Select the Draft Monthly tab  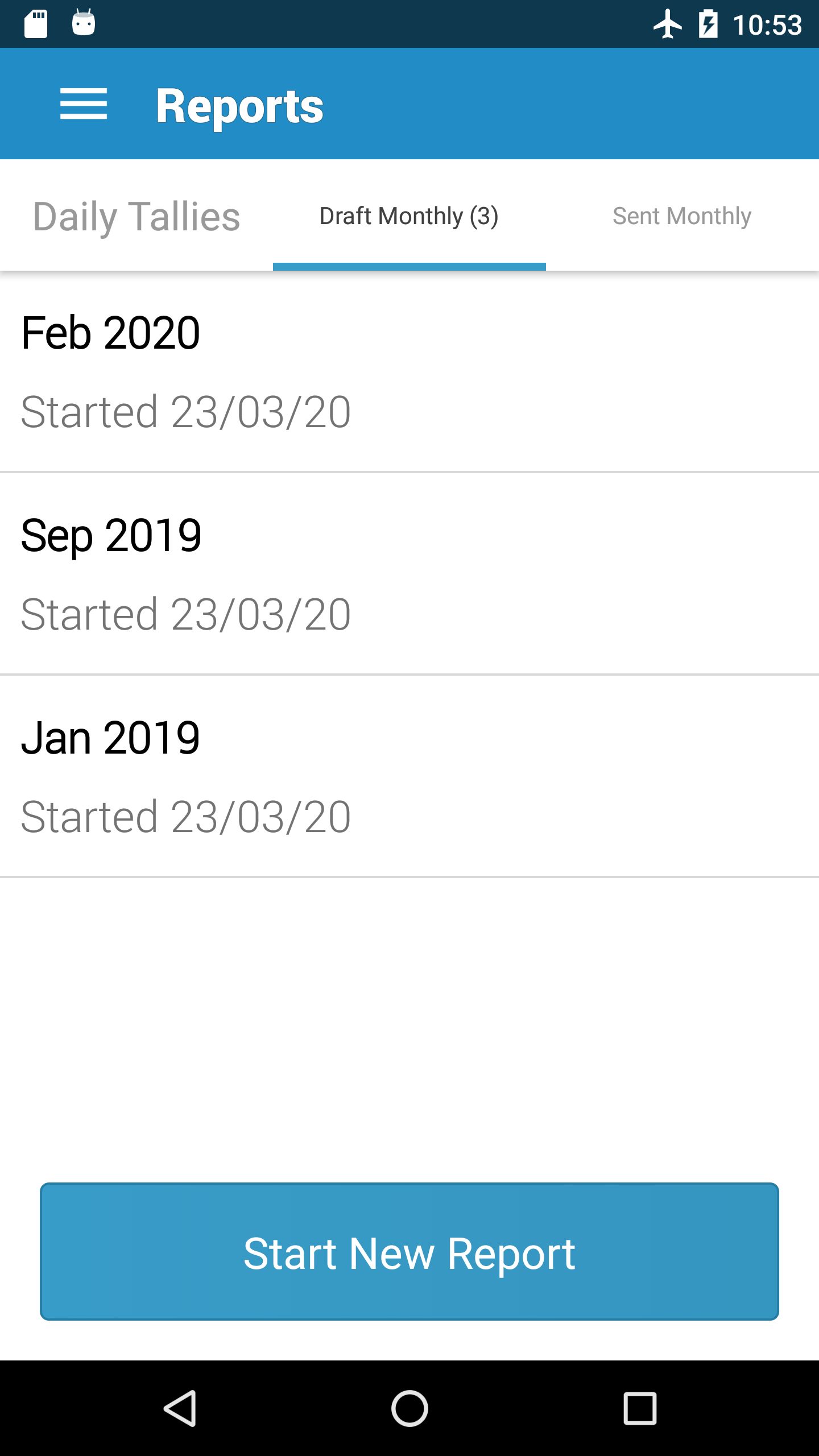click(x=409, y=216)
